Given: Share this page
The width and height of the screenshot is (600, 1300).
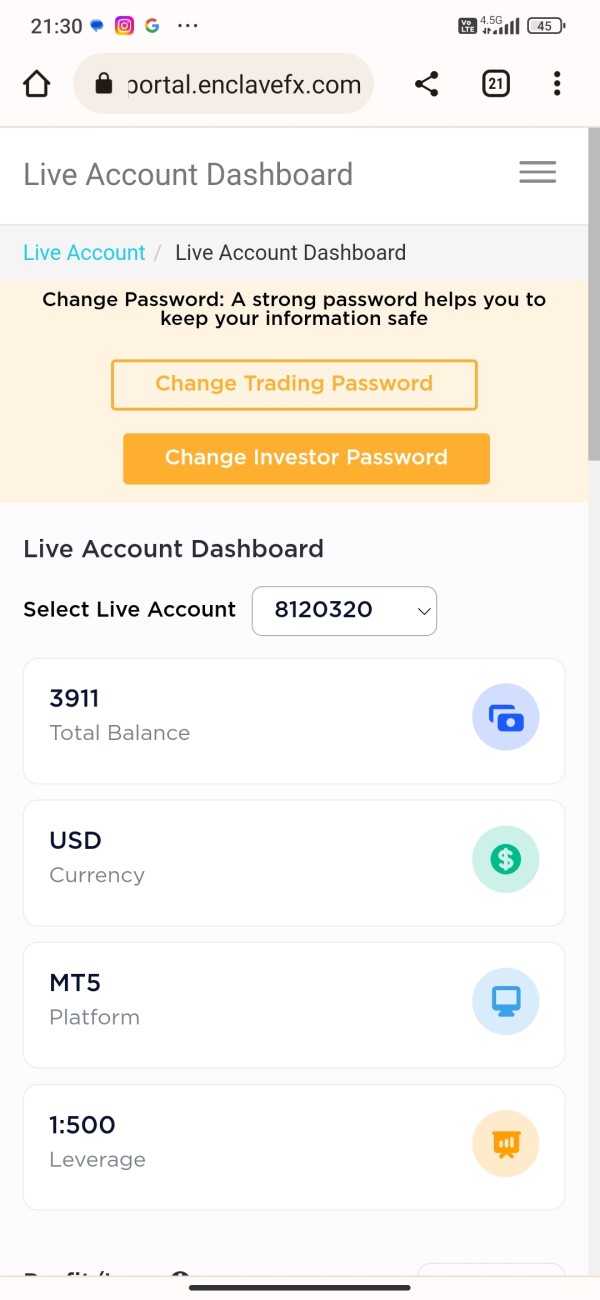Looking at the screenshot, I should click(x=427, y=84).
